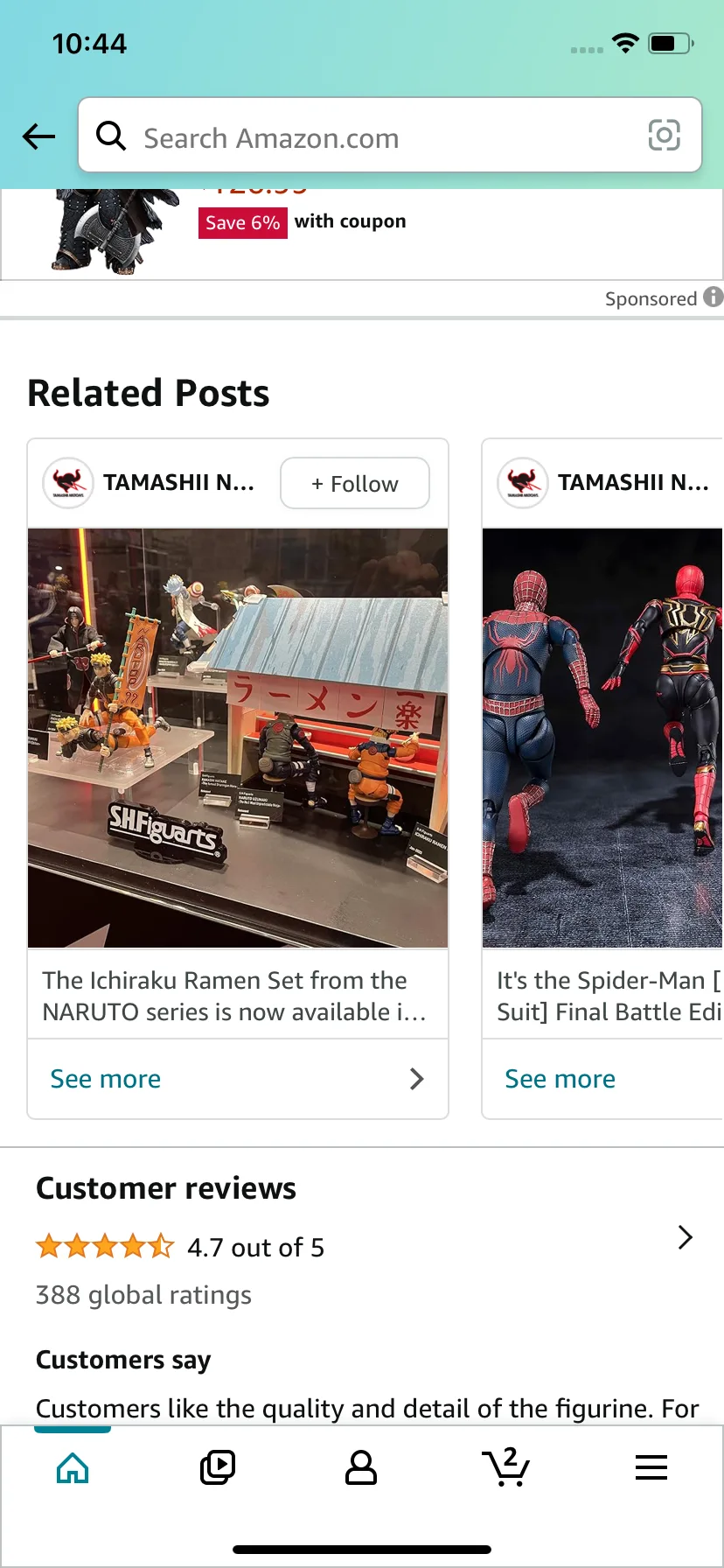Open the Inspire video tab
The height and width of the screenshot is (1568, 724).
[x=217, y=1467]
